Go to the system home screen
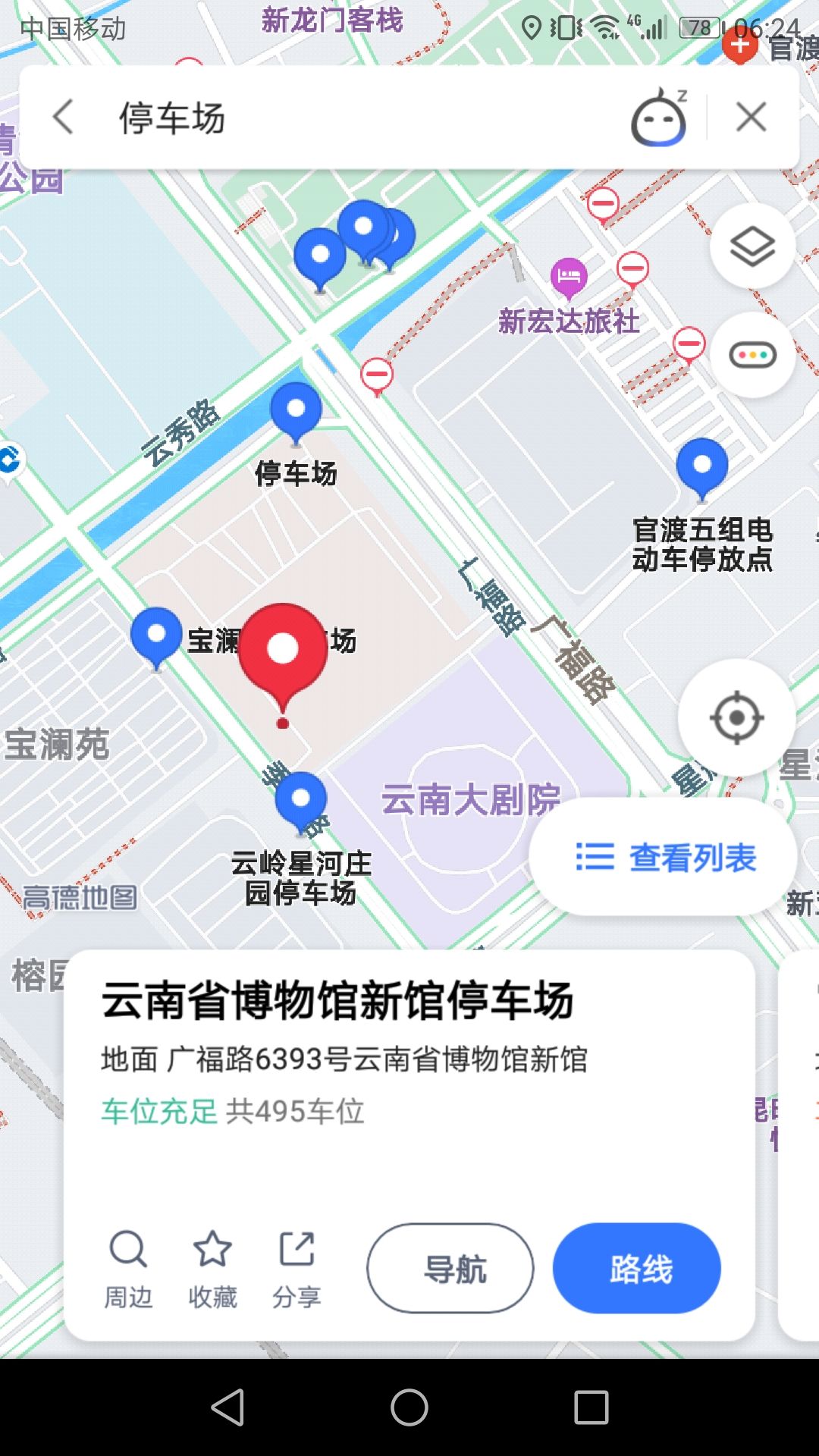The width and height of the screenshot is (819, 1456). tap(409, 1407)
